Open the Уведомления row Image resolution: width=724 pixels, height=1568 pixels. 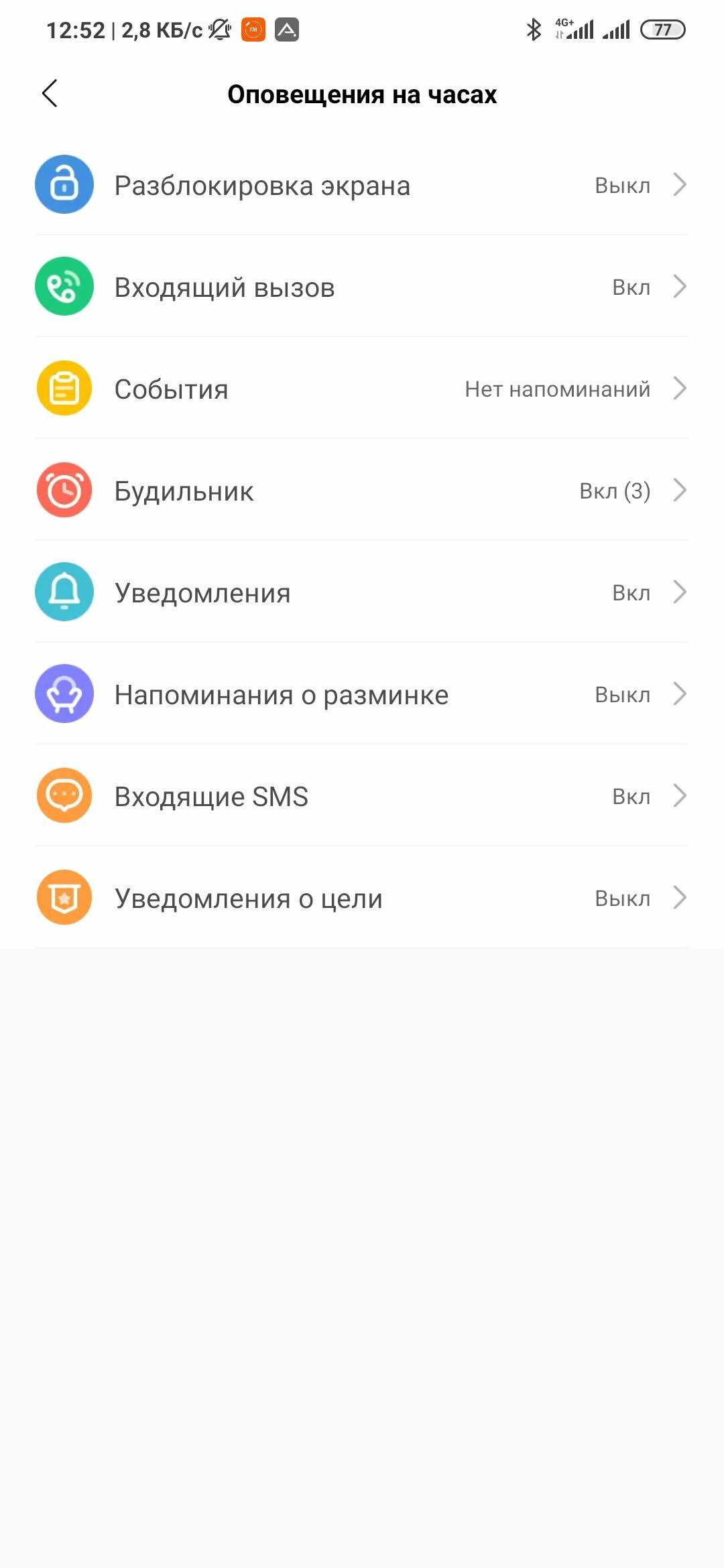coord(362,592)
